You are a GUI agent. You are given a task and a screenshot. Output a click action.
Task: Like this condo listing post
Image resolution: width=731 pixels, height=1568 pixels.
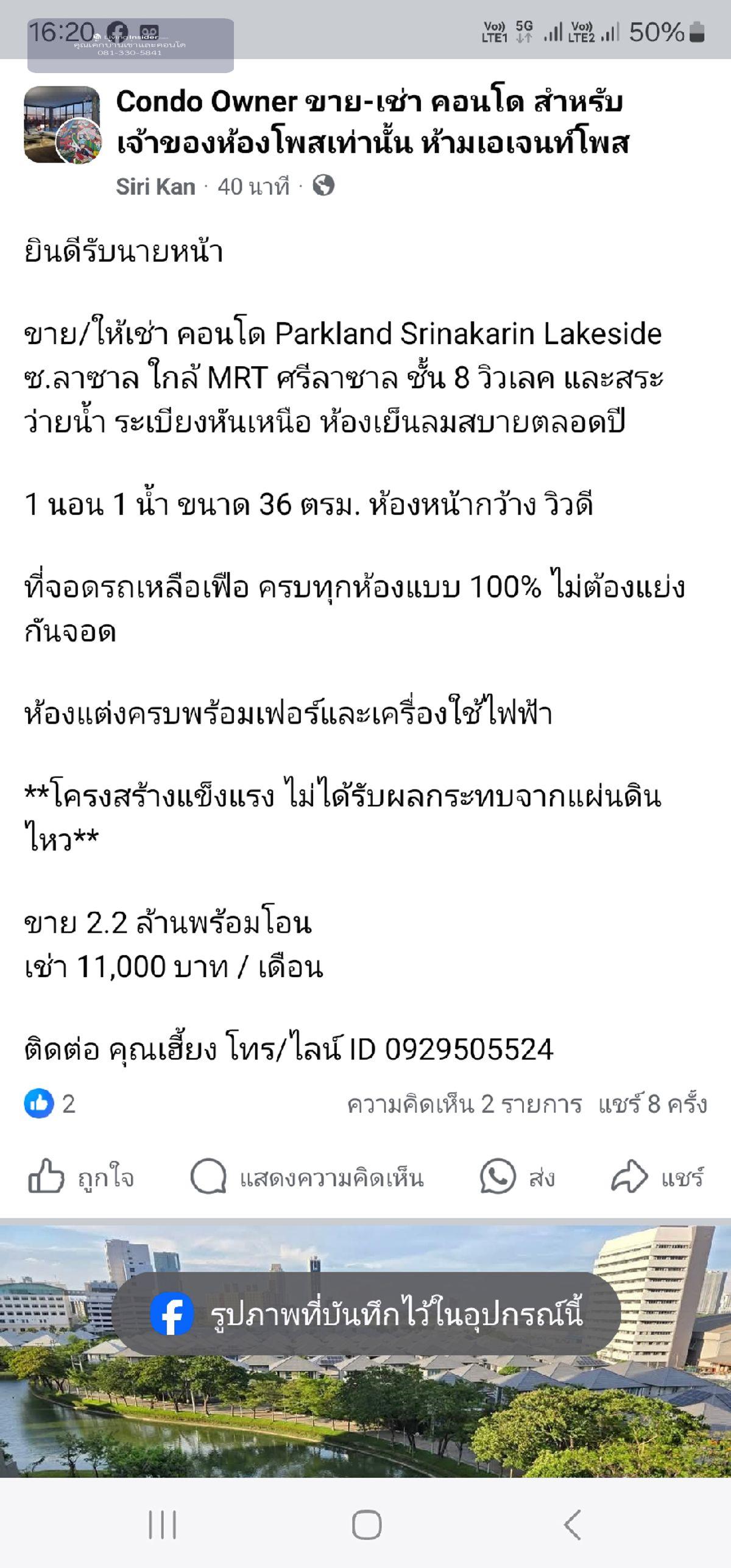click(82, 1177)
